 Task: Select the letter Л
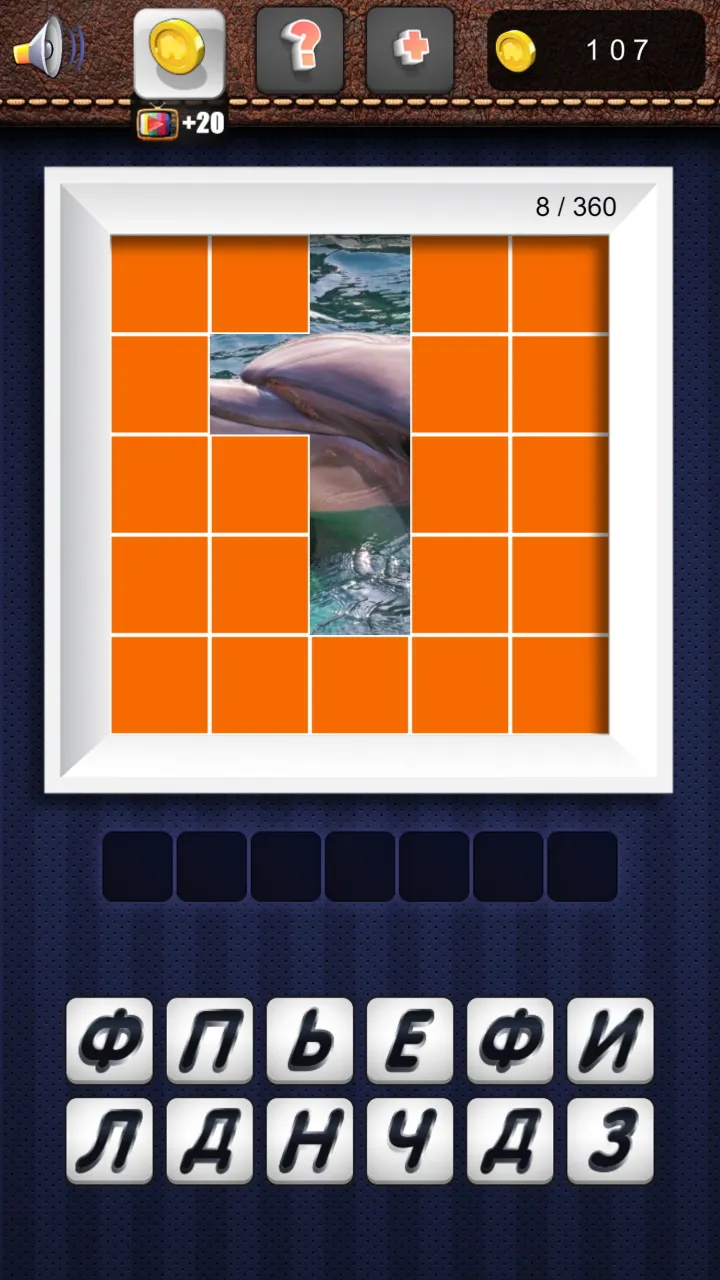(x=110, y=1141)
